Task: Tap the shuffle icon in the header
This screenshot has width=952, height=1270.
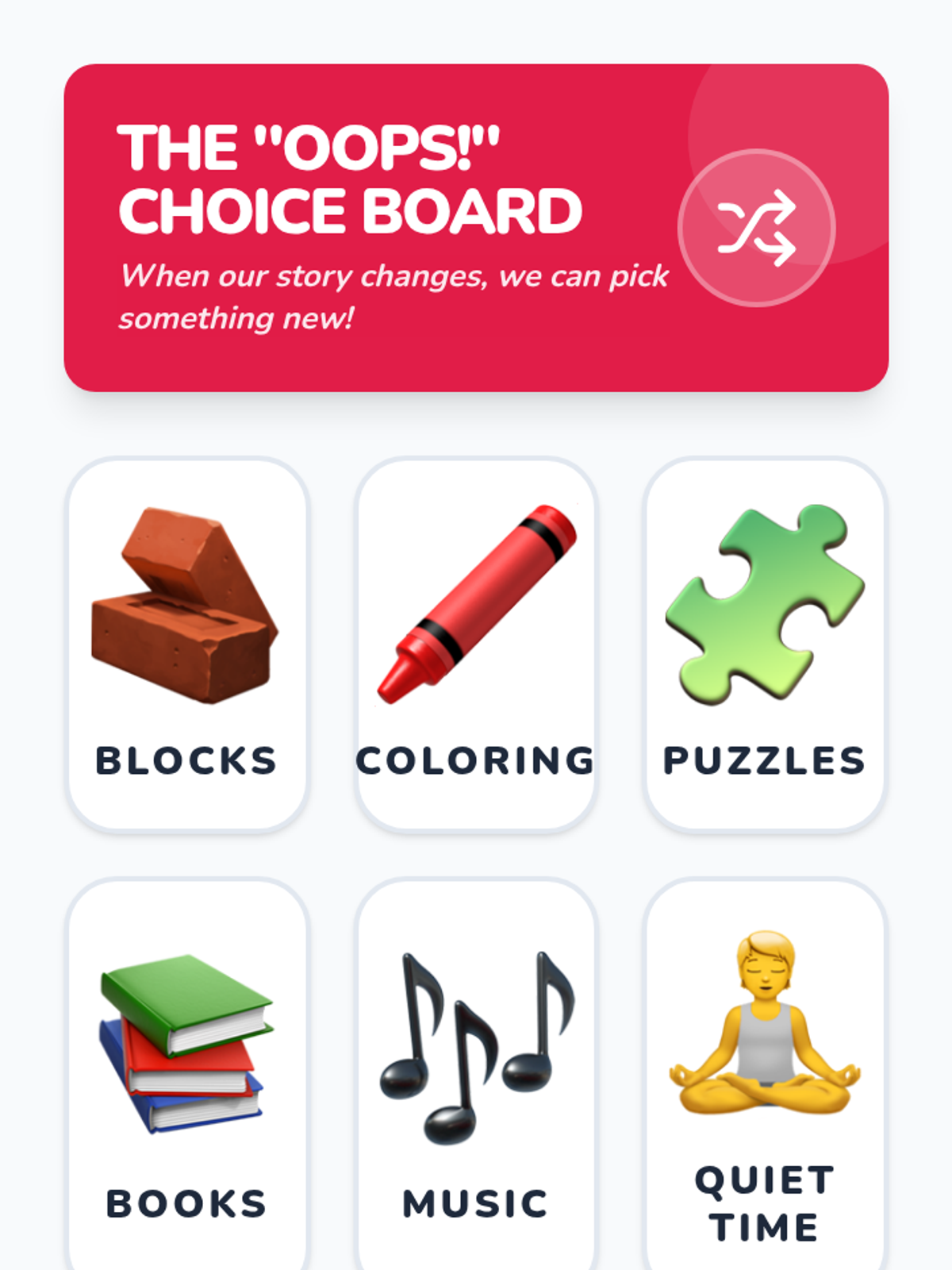Action: (x=756, y=228)
